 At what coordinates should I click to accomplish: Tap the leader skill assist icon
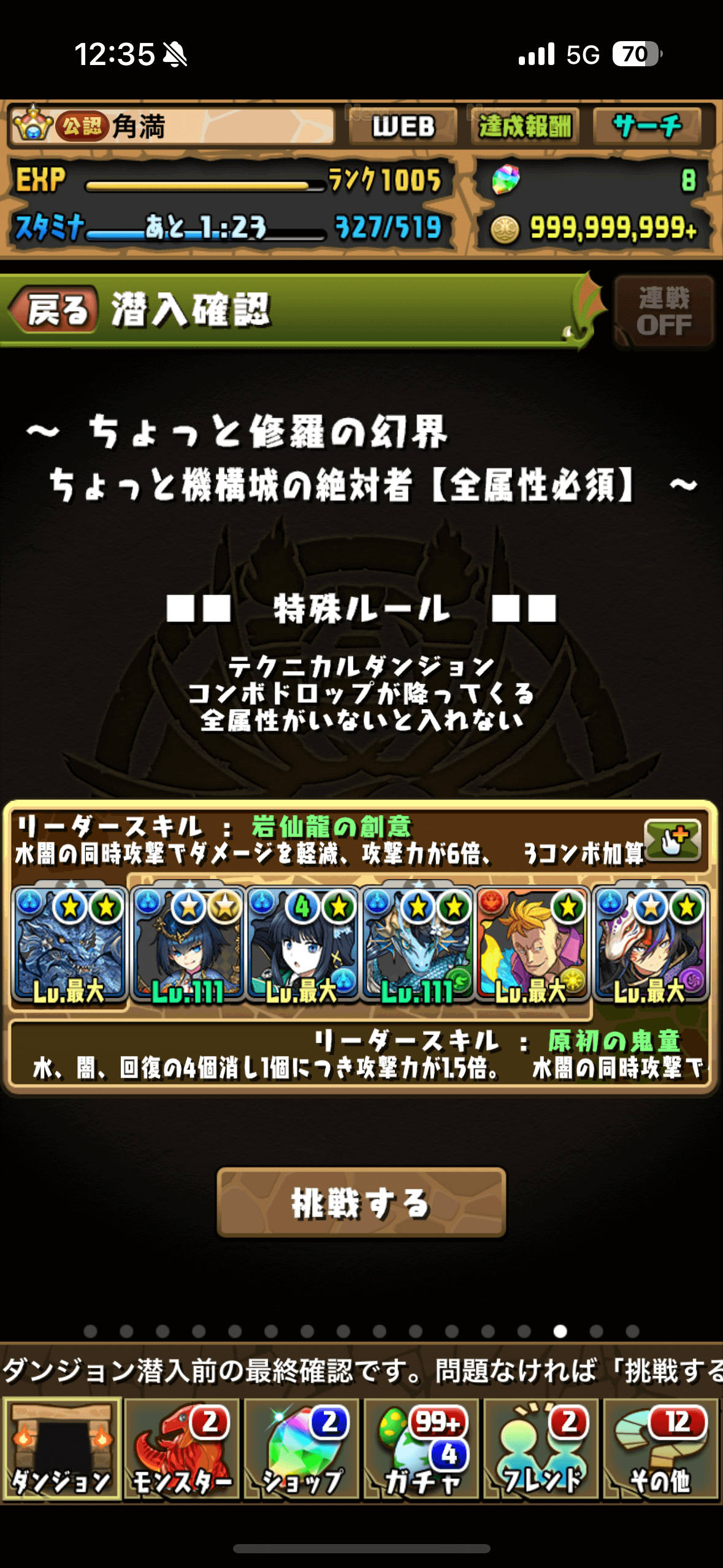pyautogui.click(x=673, y=839)
